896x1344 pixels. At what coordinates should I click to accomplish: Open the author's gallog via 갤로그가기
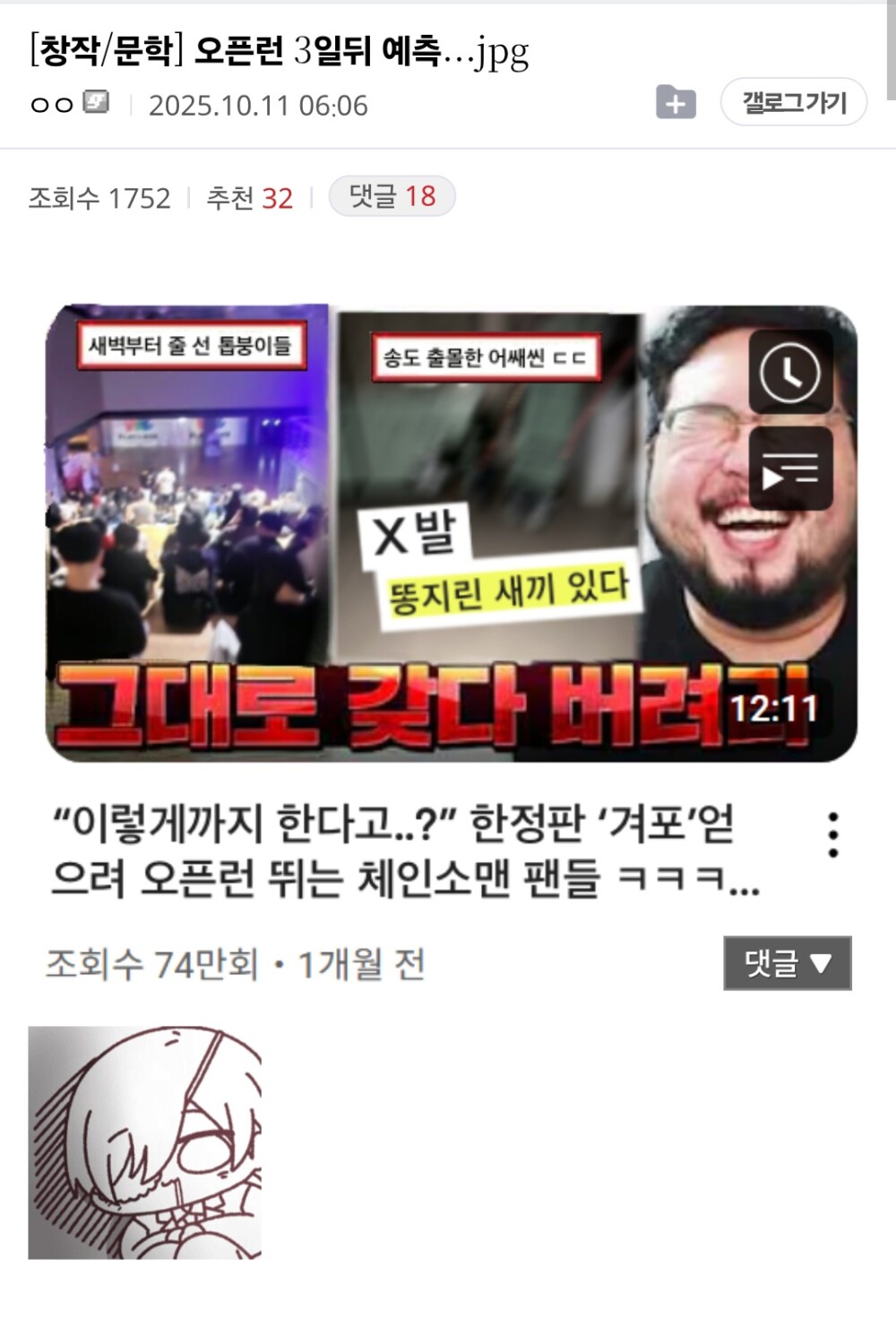point(793,103)
